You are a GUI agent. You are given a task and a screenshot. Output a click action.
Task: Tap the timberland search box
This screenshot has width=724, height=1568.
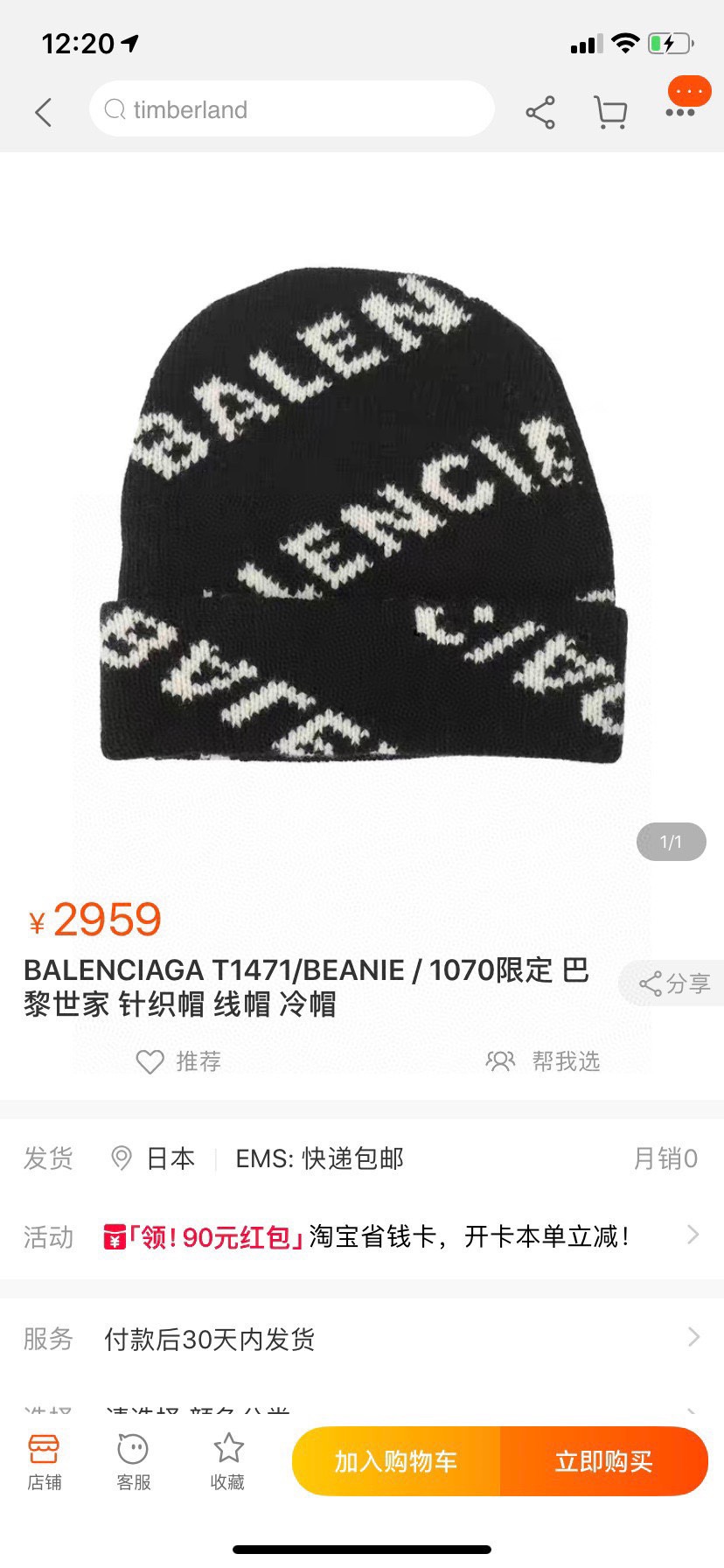[291, 109]
